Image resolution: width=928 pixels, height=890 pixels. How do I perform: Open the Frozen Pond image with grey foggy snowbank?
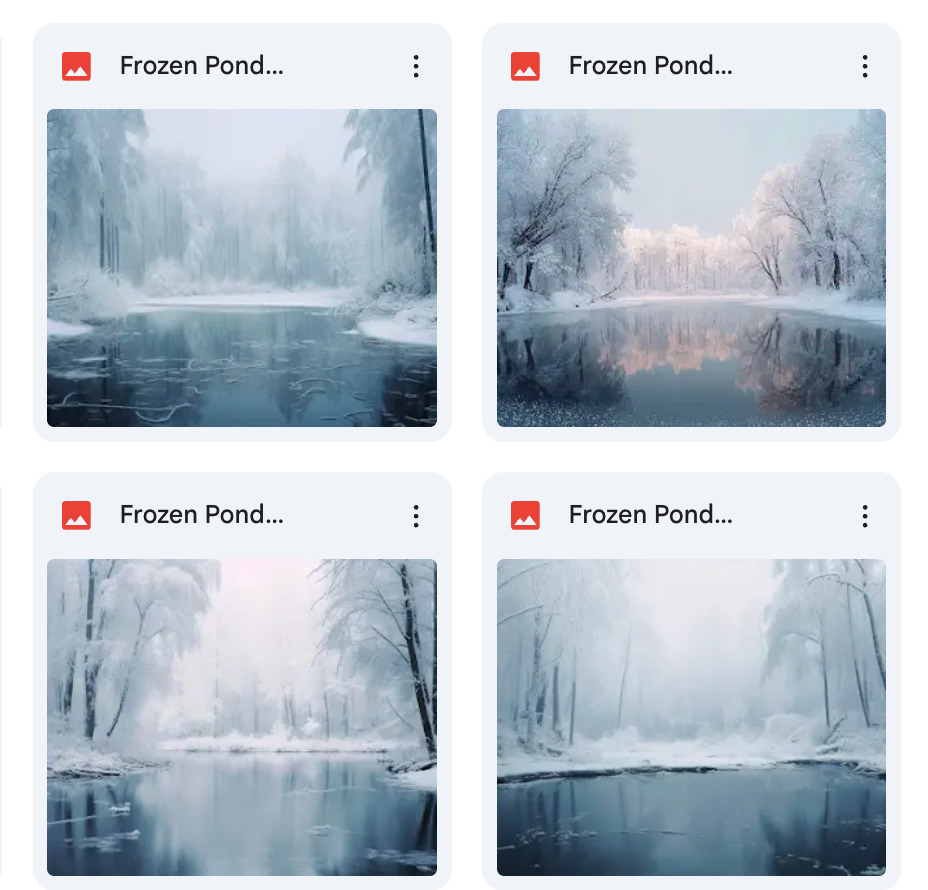pyautogui.click(x=691, y=717)
